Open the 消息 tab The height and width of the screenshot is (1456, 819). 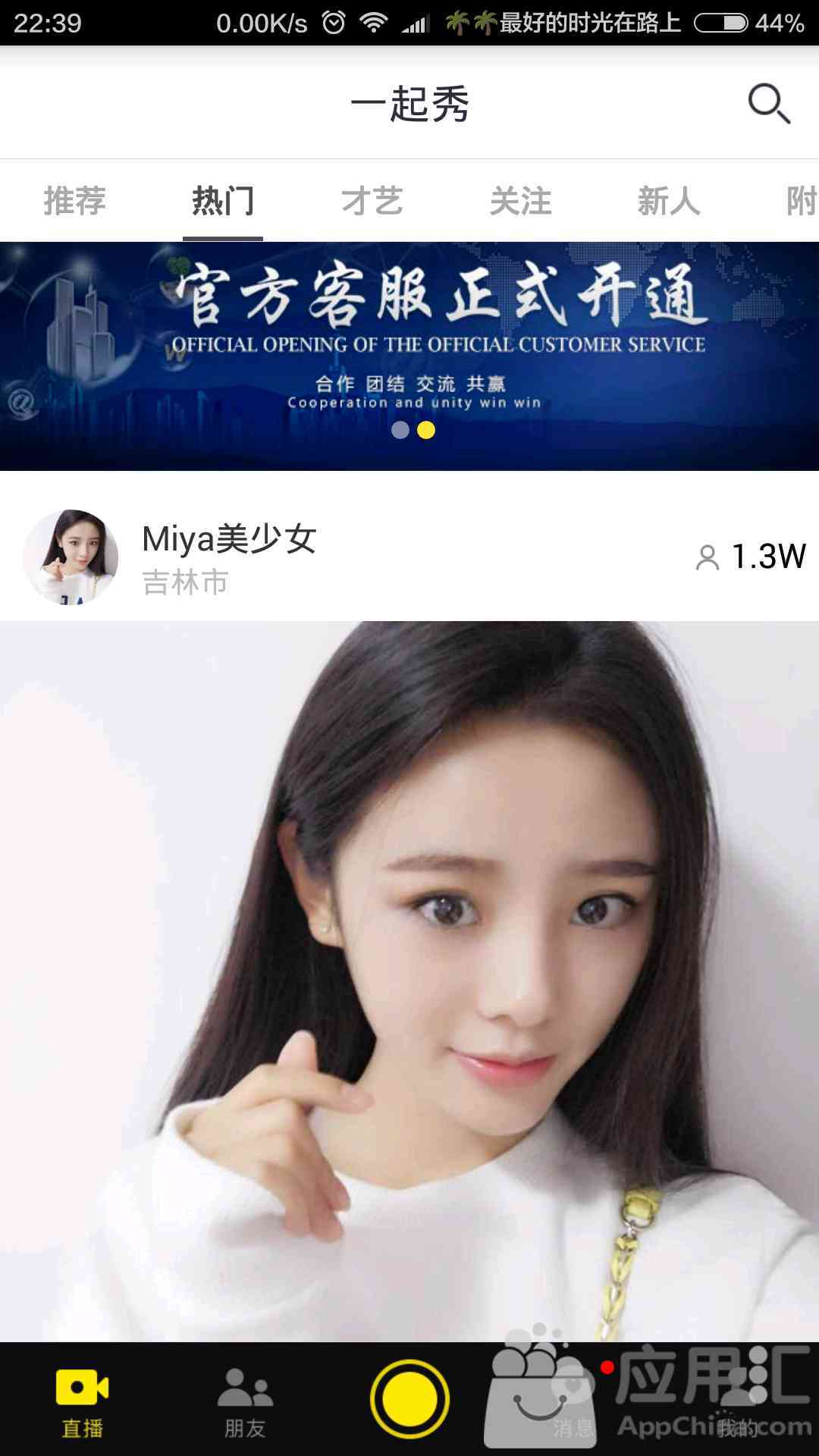573,1401
